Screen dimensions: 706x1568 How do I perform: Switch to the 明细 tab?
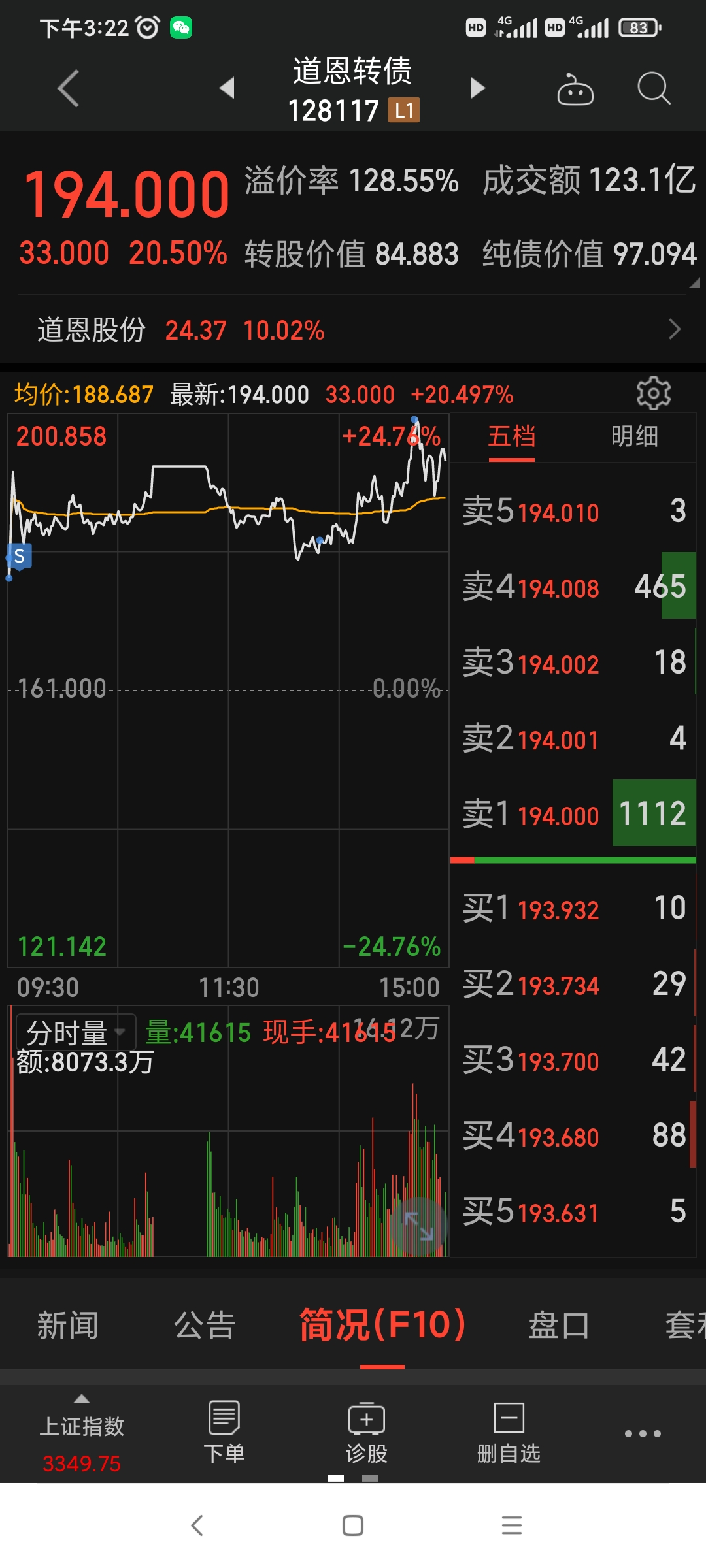point(634,436)
